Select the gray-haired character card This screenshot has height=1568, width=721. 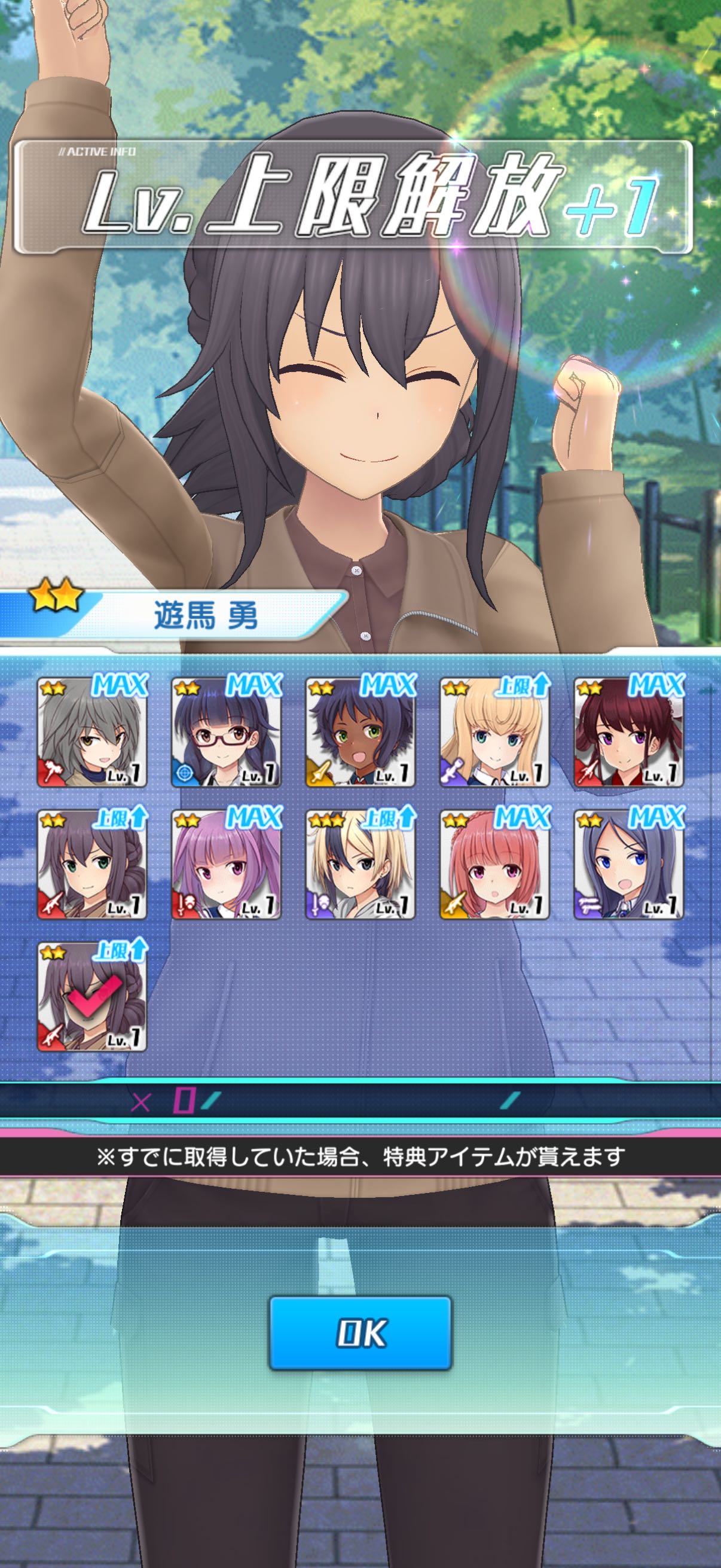[92, 732]
